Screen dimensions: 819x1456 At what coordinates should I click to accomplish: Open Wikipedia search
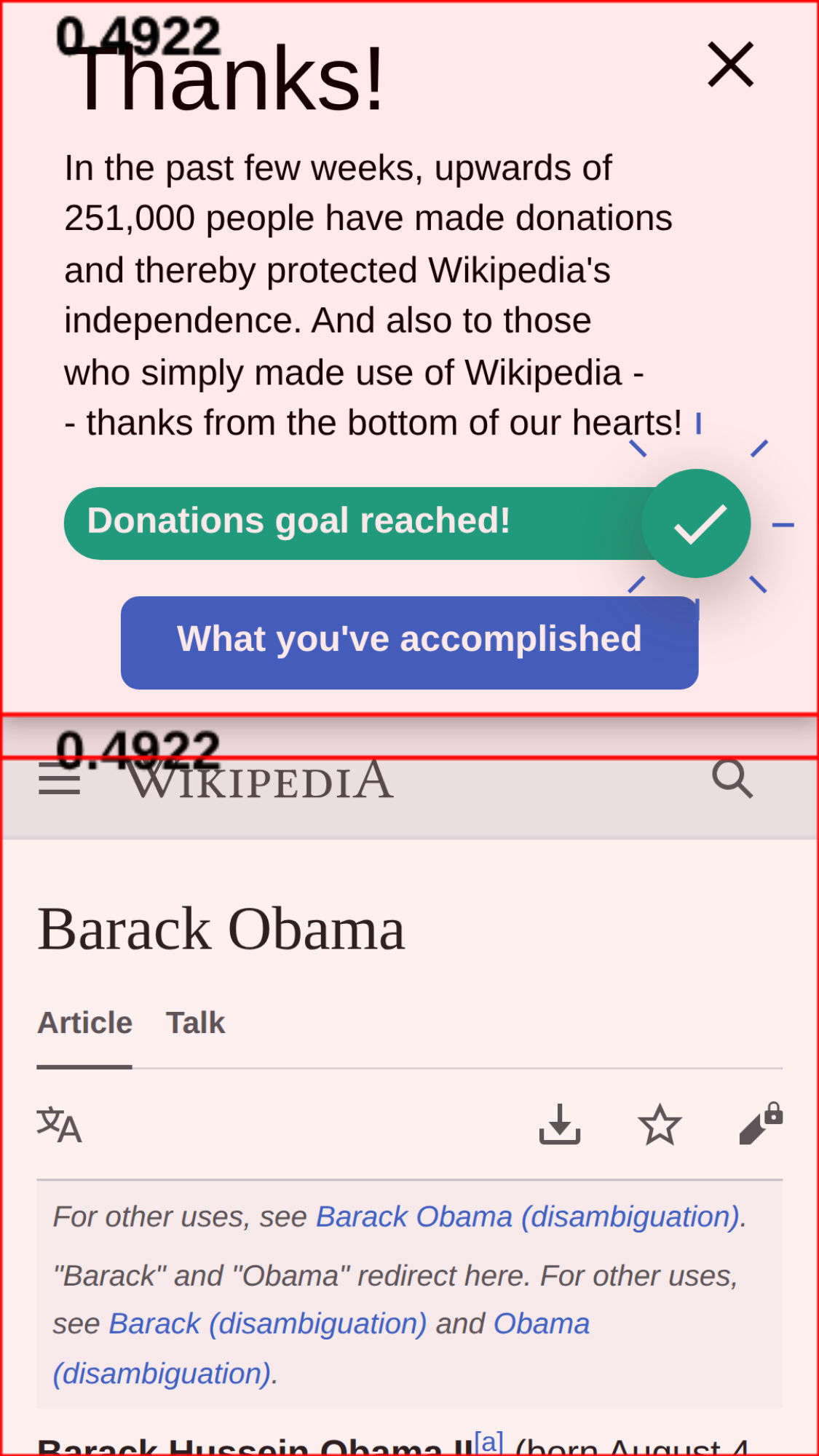732,779
